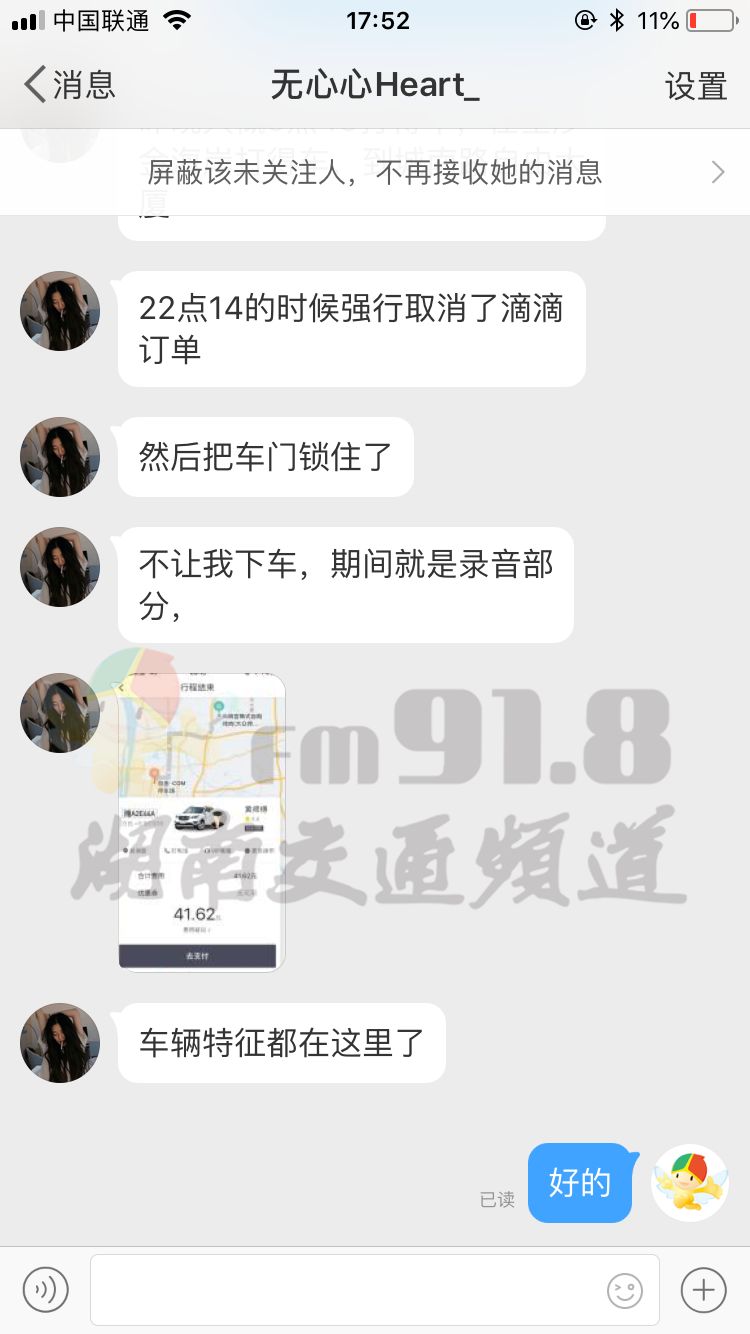Select the 好的 sent message bubble
The image size is (750, 1334).
[581, 1183]
